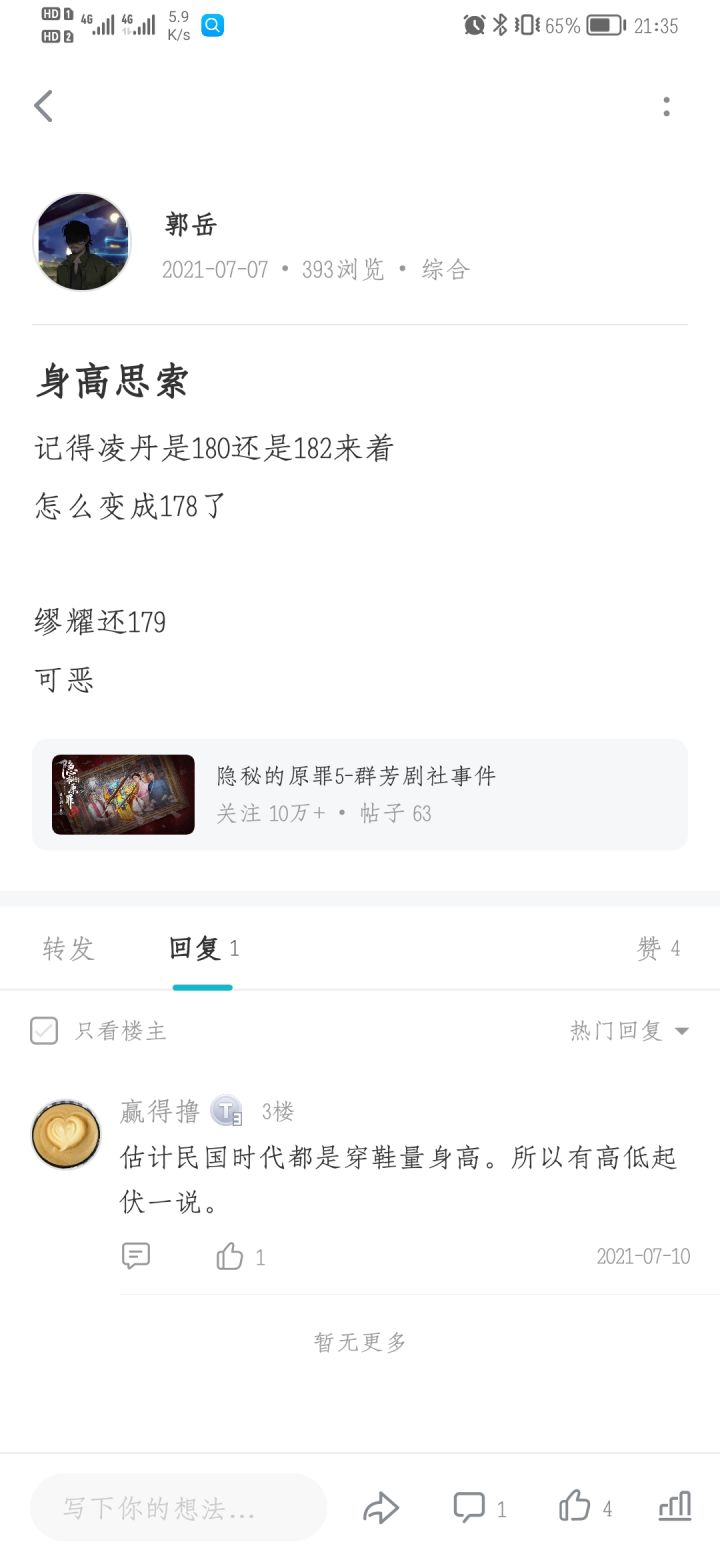The image size is (720, 1560).
Task: Open the bar chart icon in the bottom bar
Action: [675, 1506]
